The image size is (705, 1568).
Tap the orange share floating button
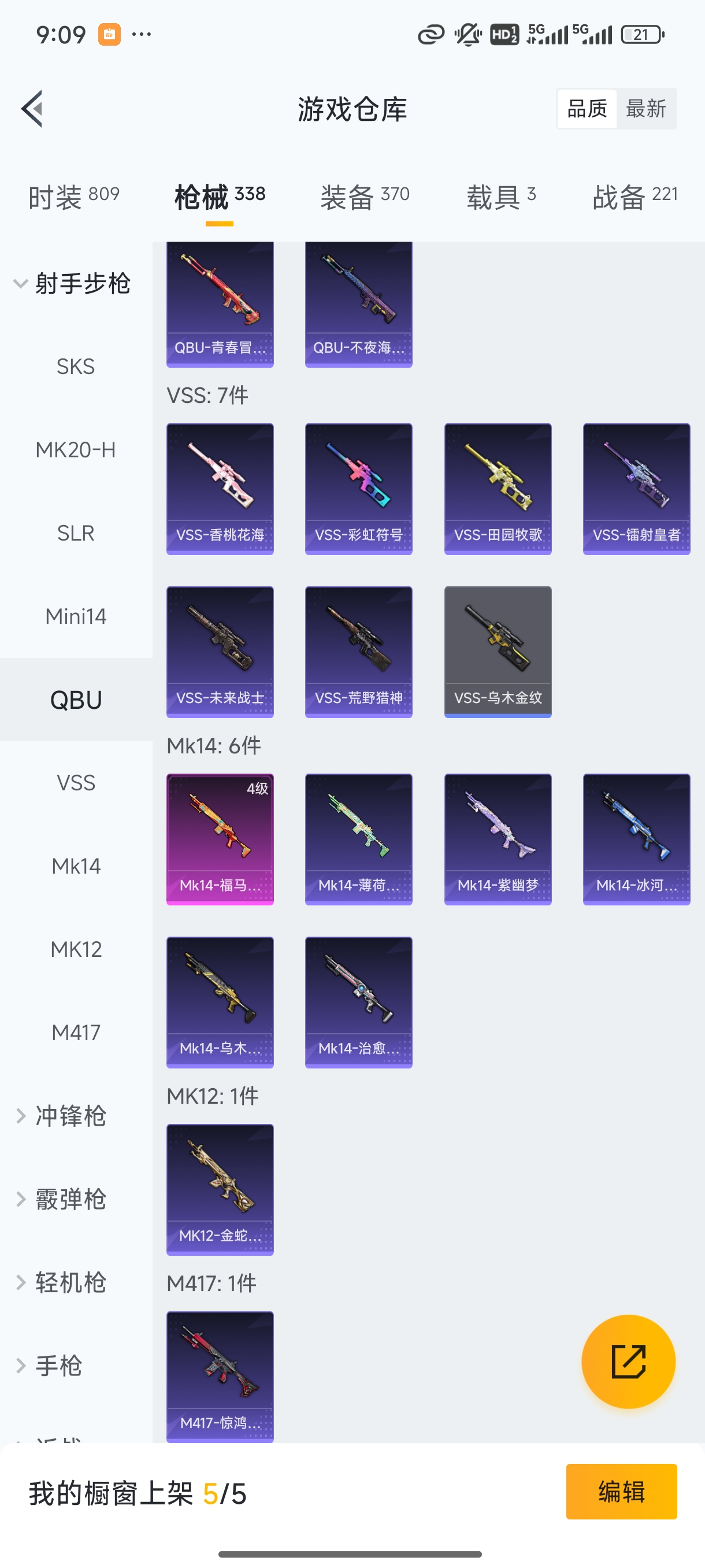coord(628,1362)
